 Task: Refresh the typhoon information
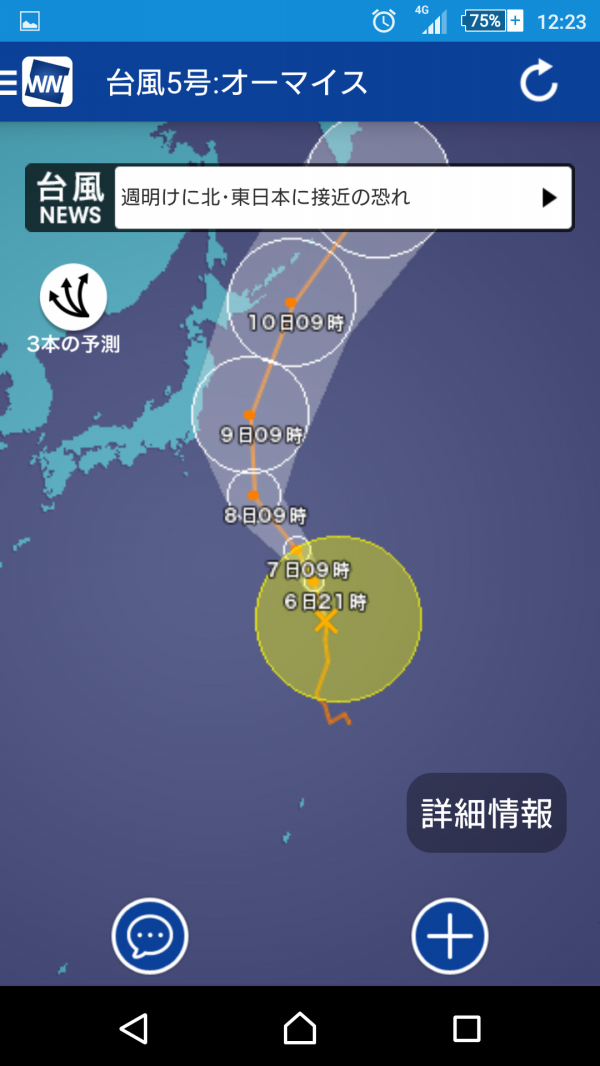(538, 82)
